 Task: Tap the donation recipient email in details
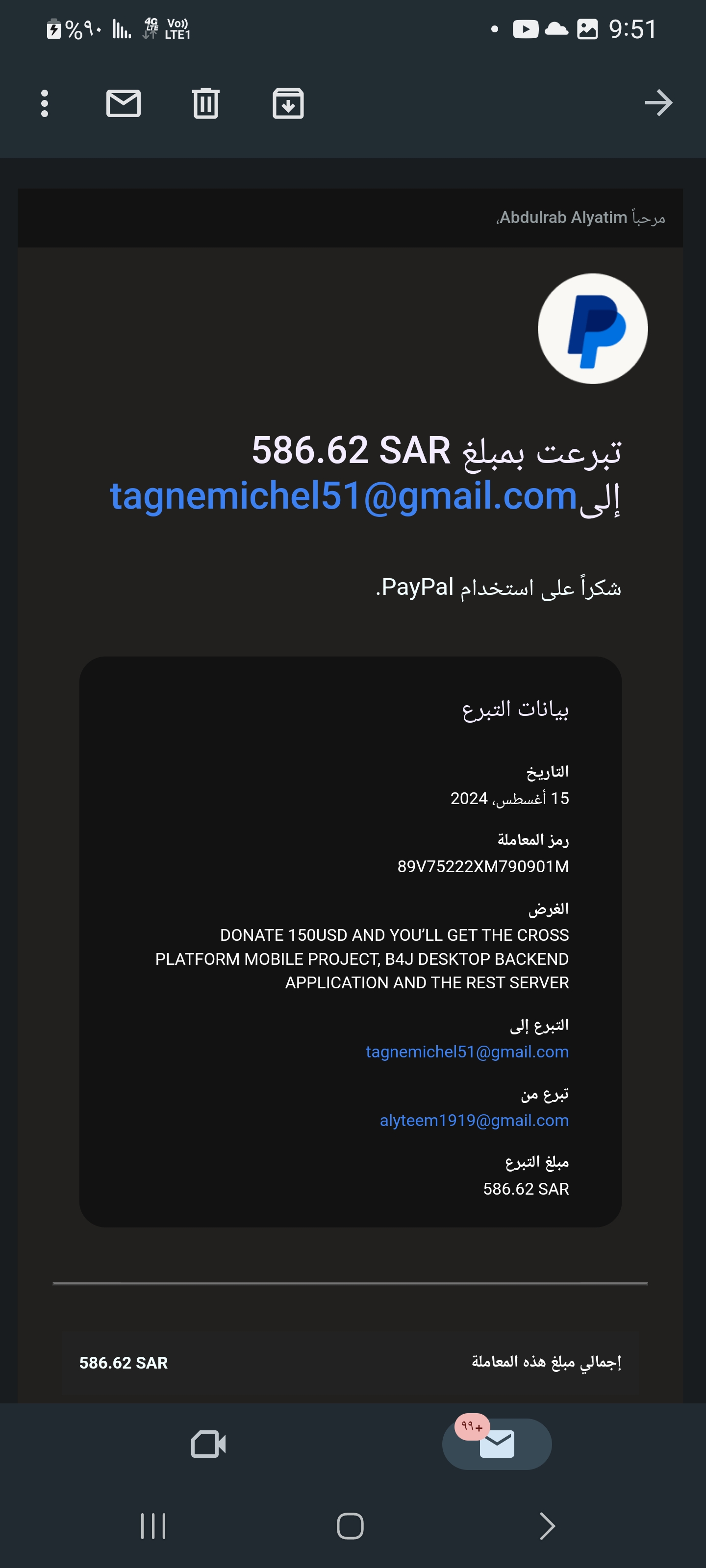(467, 1051)
